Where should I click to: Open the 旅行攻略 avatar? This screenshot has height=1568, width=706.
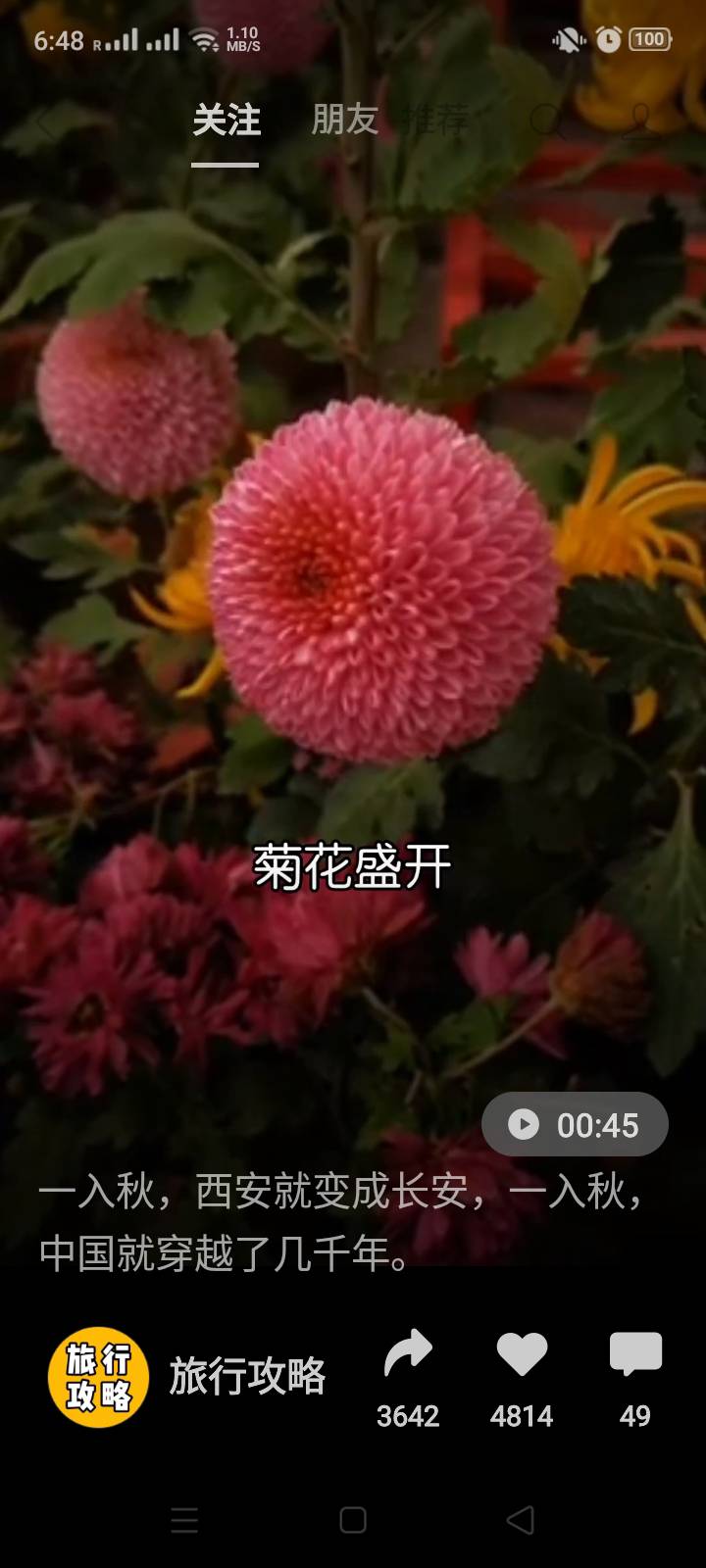(x=98, y=1377)
